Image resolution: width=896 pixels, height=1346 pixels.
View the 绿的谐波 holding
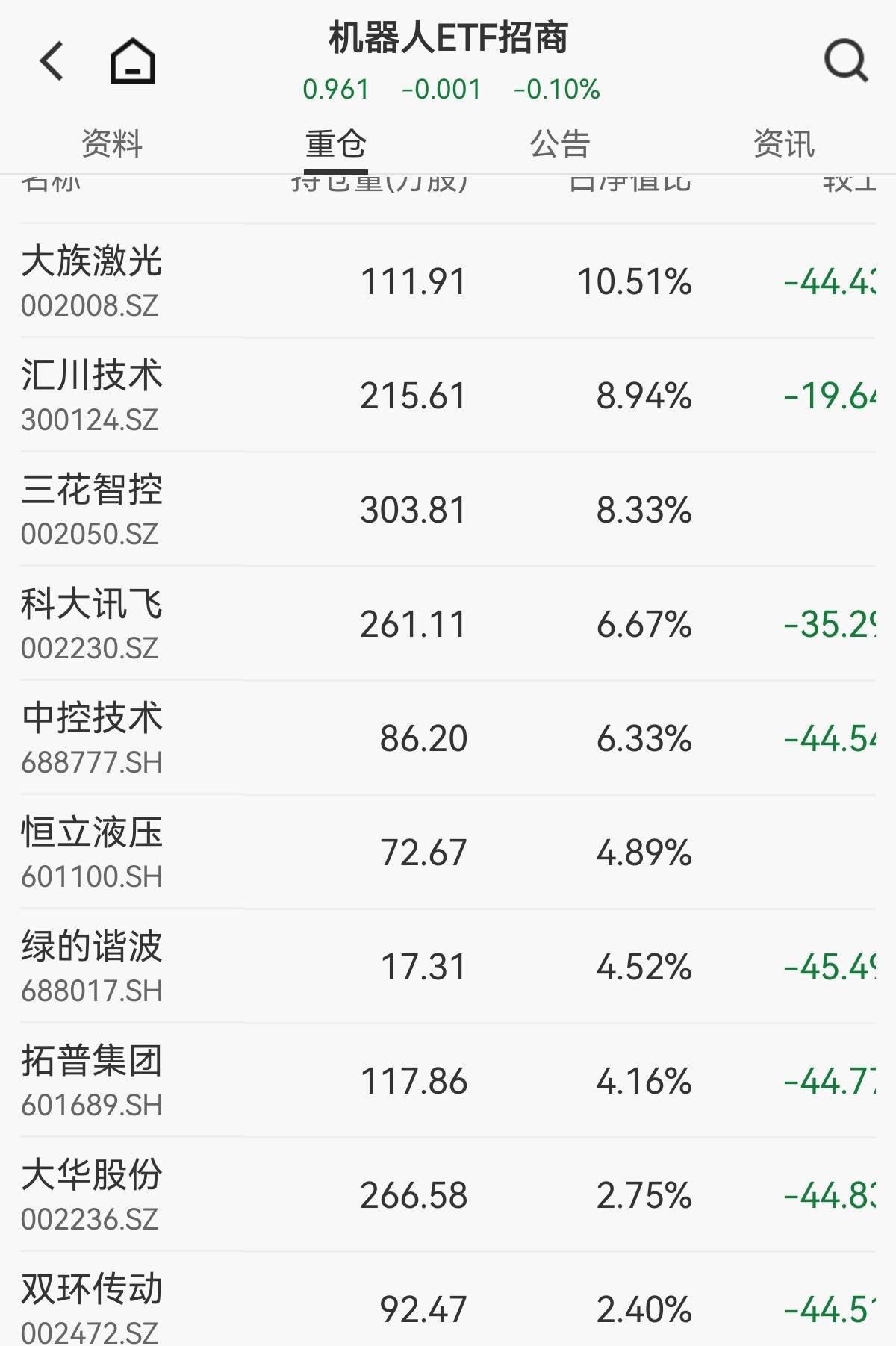click(x=448, y=967)
